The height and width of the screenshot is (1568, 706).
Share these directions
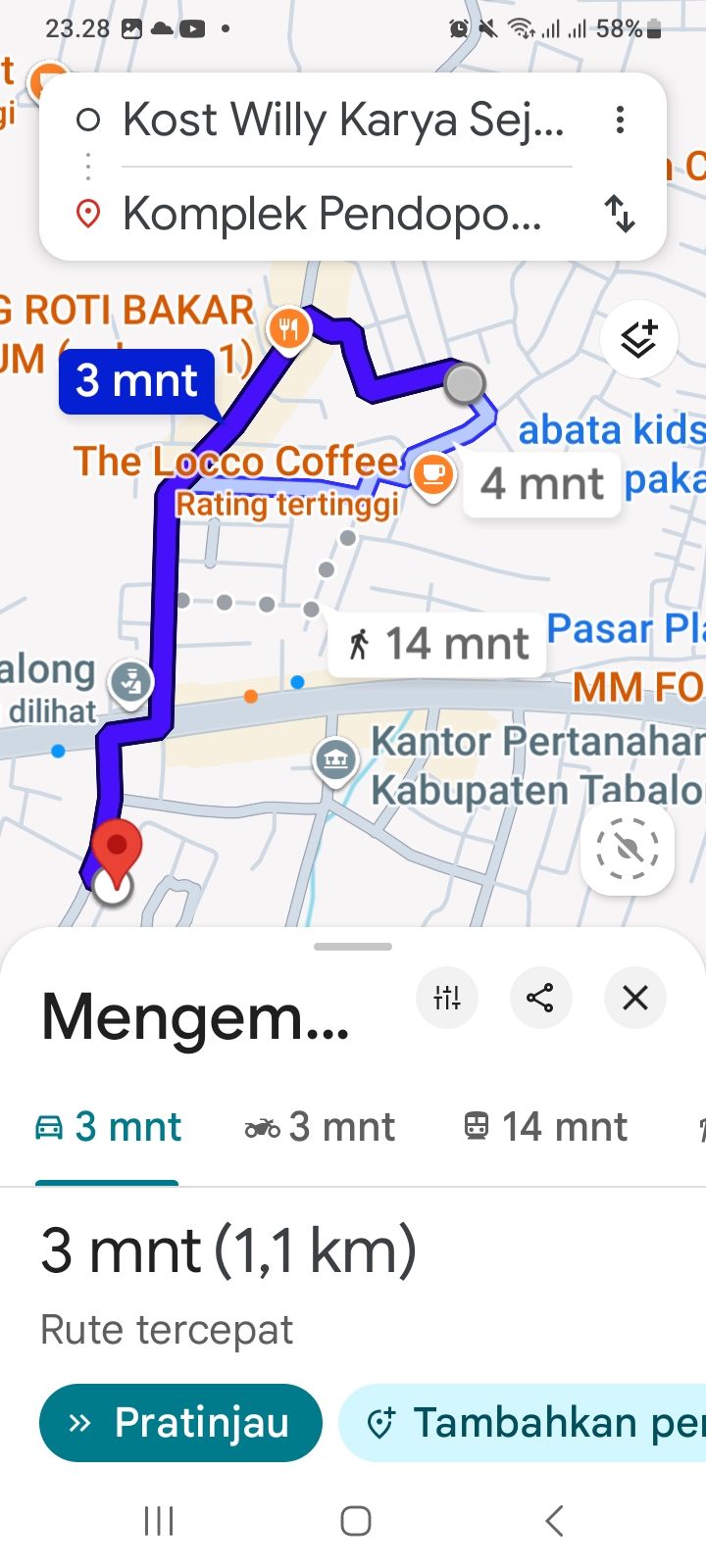click(x=540, y=998)
